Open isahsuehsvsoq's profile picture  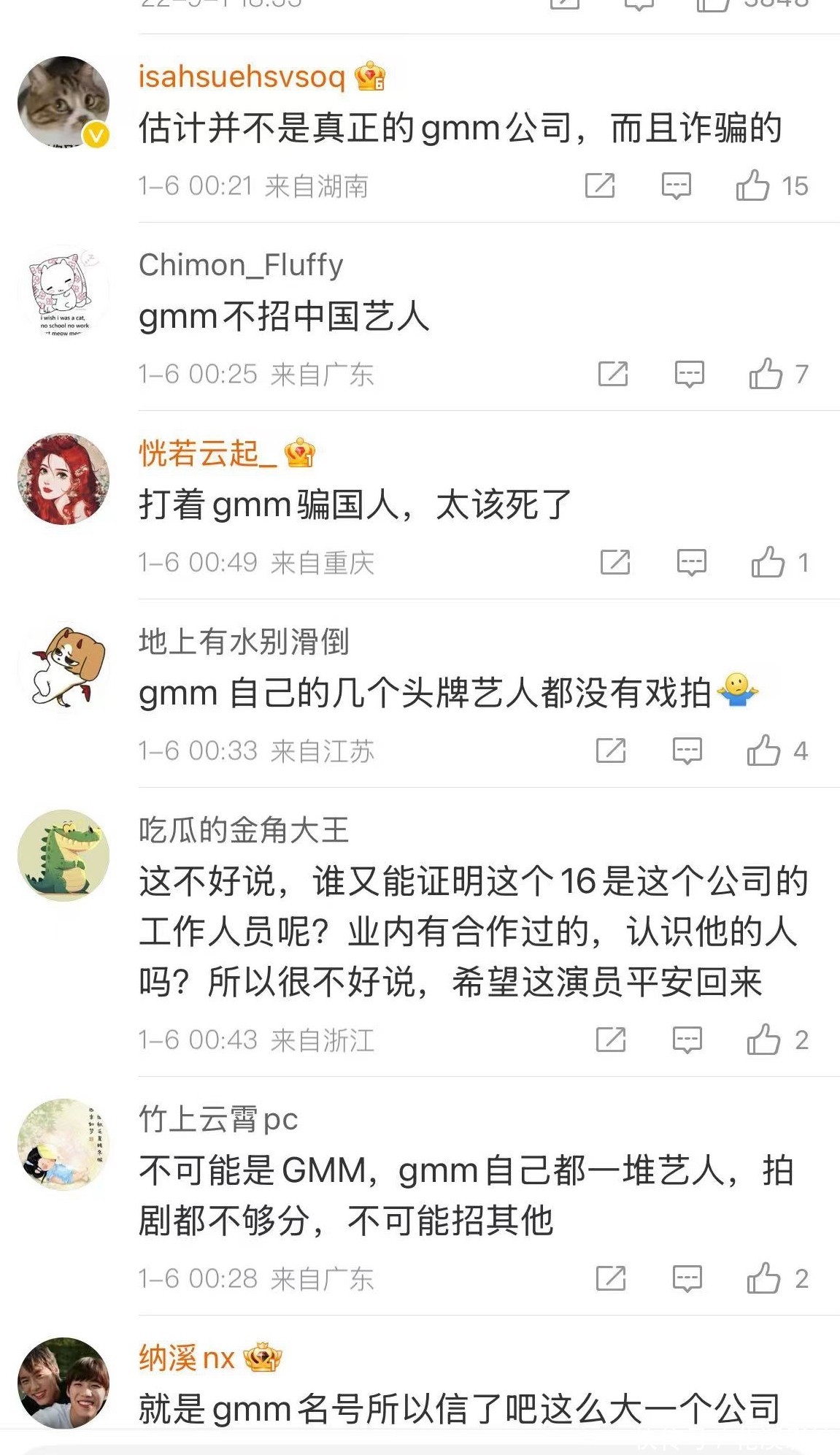[x=63, y=102]
